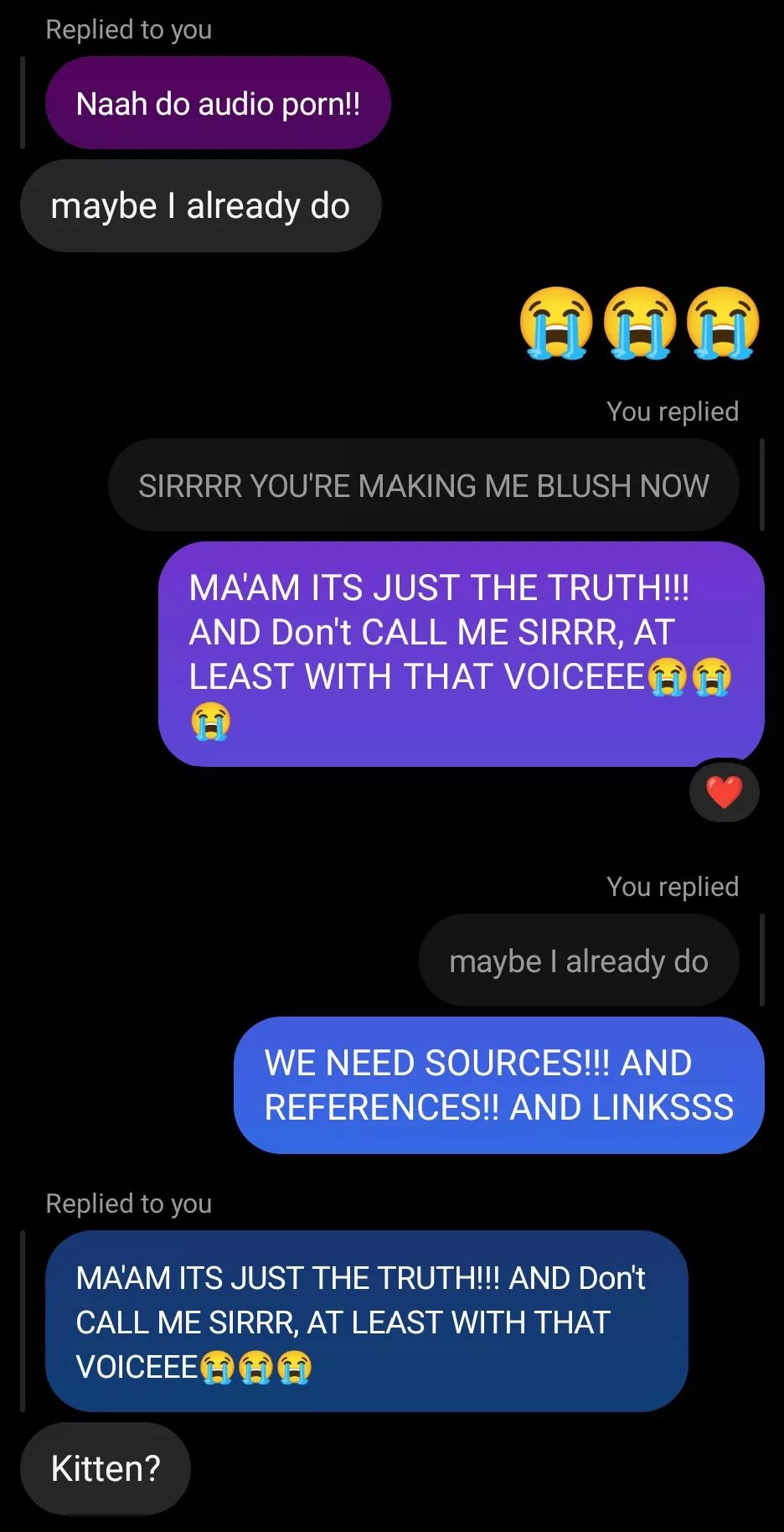Tap quoted MA'AM message above "Kitten?"
Viewport: 784px width, 1532px height.
[x=366, y=1322]
